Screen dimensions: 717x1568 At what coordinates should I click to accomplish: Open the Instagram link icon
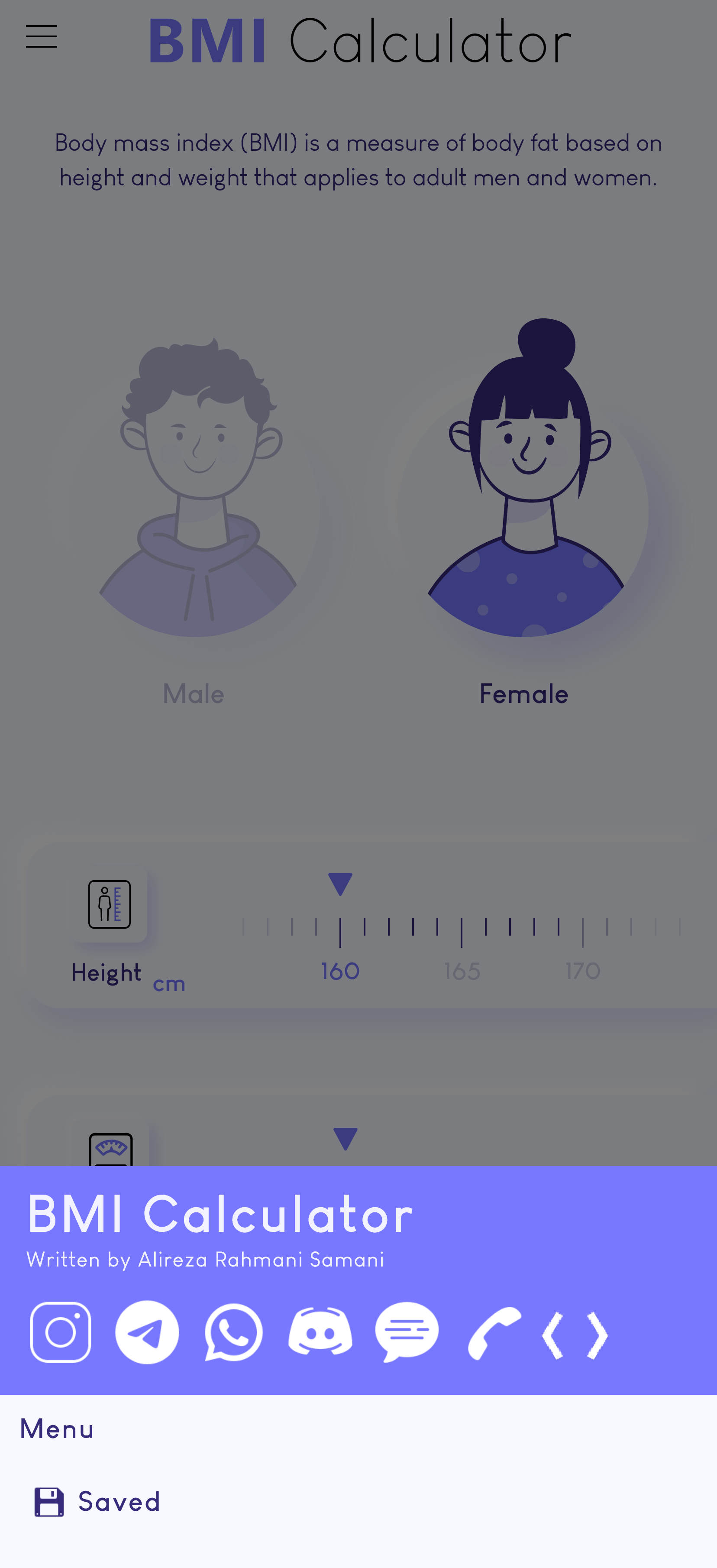coord(61,1332)
